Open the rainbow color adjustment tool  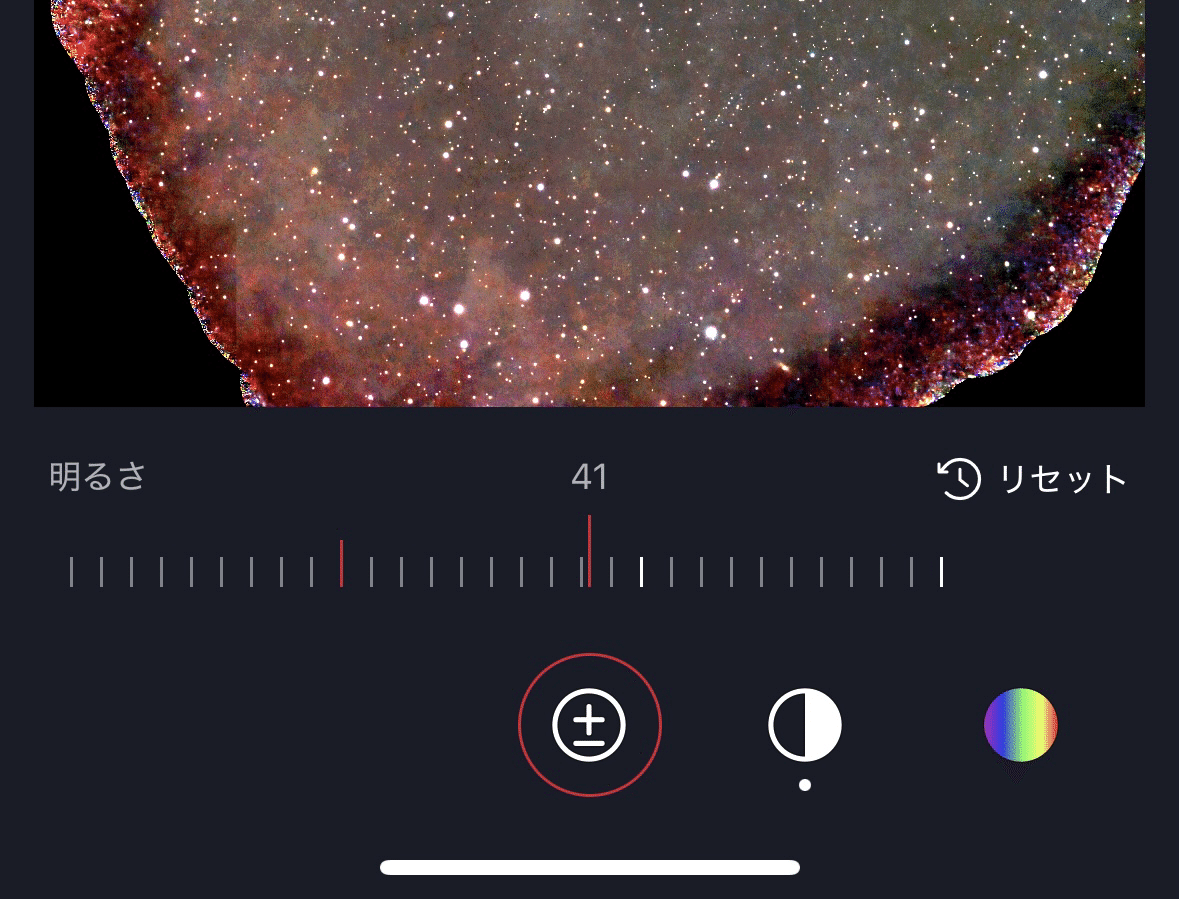click(x=1020, y=725)
